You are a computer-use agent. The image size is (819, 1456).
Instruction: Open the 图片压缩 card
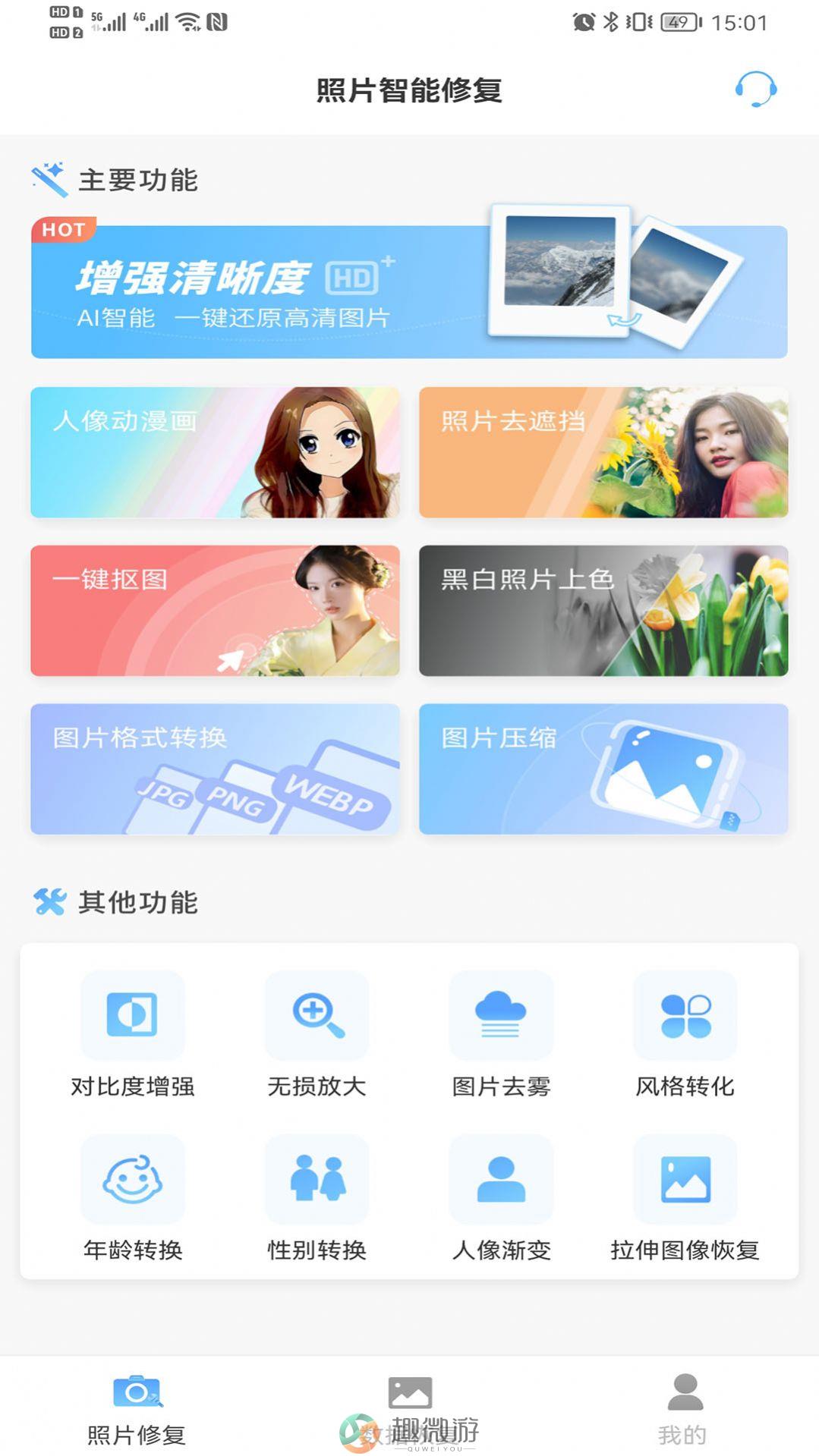[x=603, y=769]
